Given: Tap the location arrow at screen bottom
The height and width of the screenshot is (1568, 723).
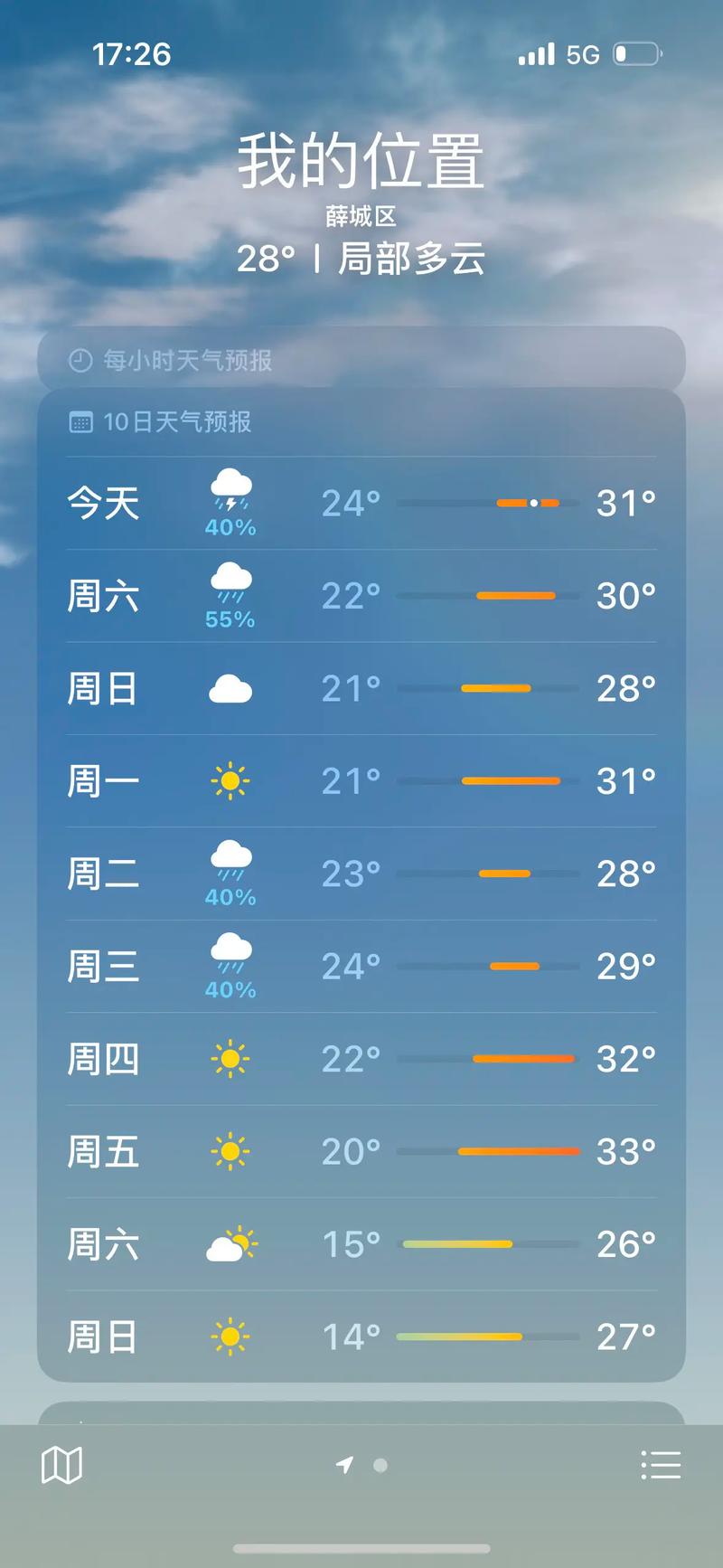Looking at the screenshot, I should click(346, 1463).
